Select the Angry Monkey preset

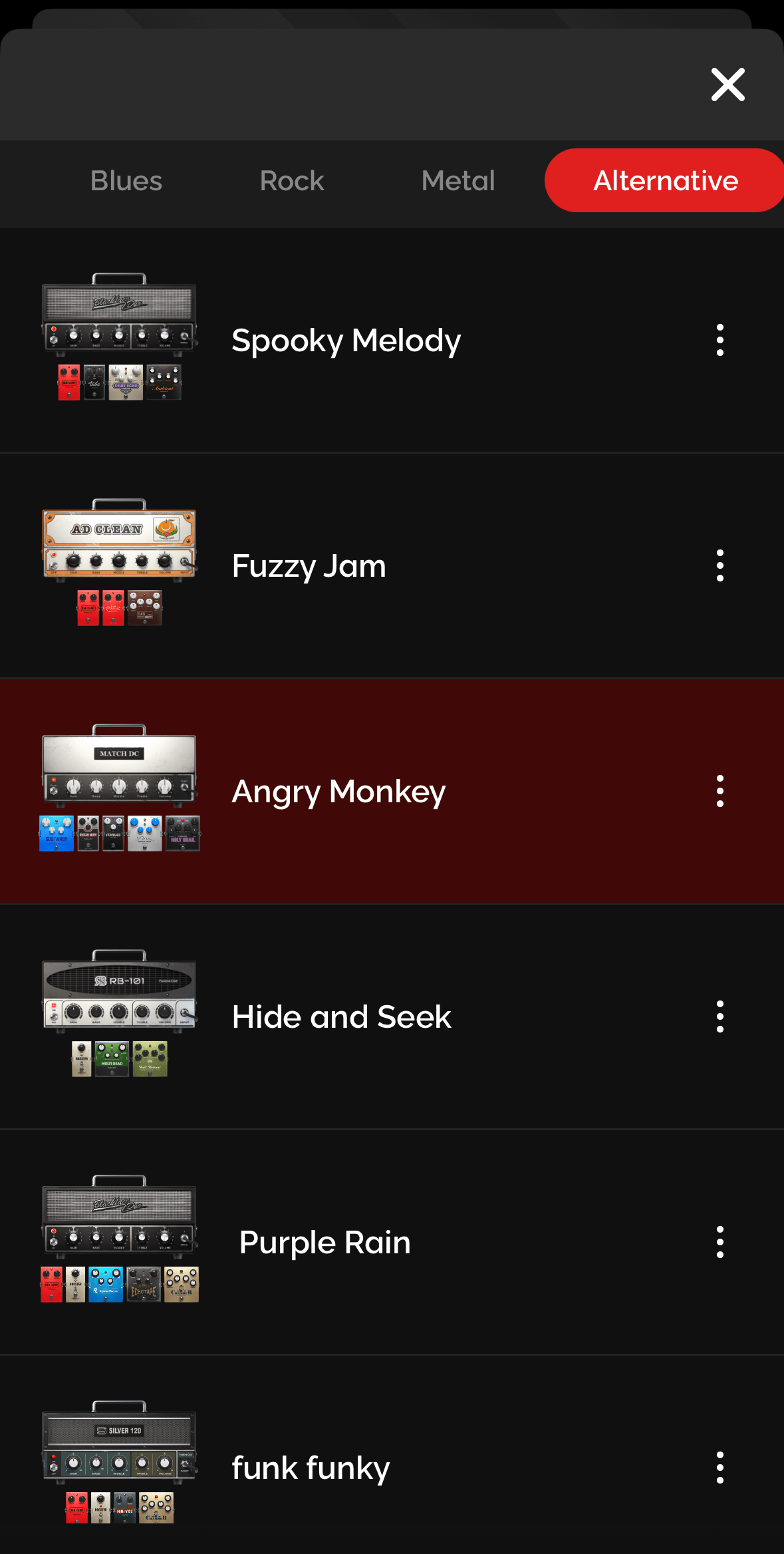pyautogui.click(x=338, y=792)
